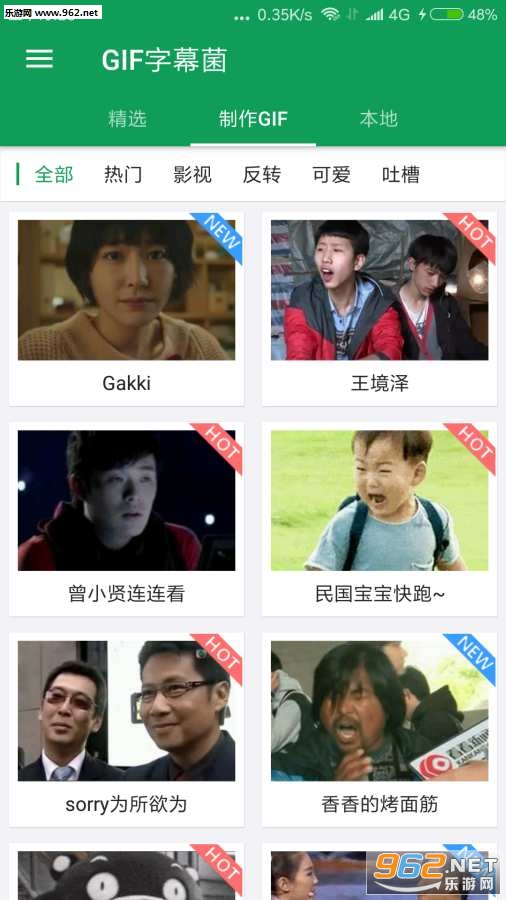Filter templates by 热门

(x=123, y=174)
